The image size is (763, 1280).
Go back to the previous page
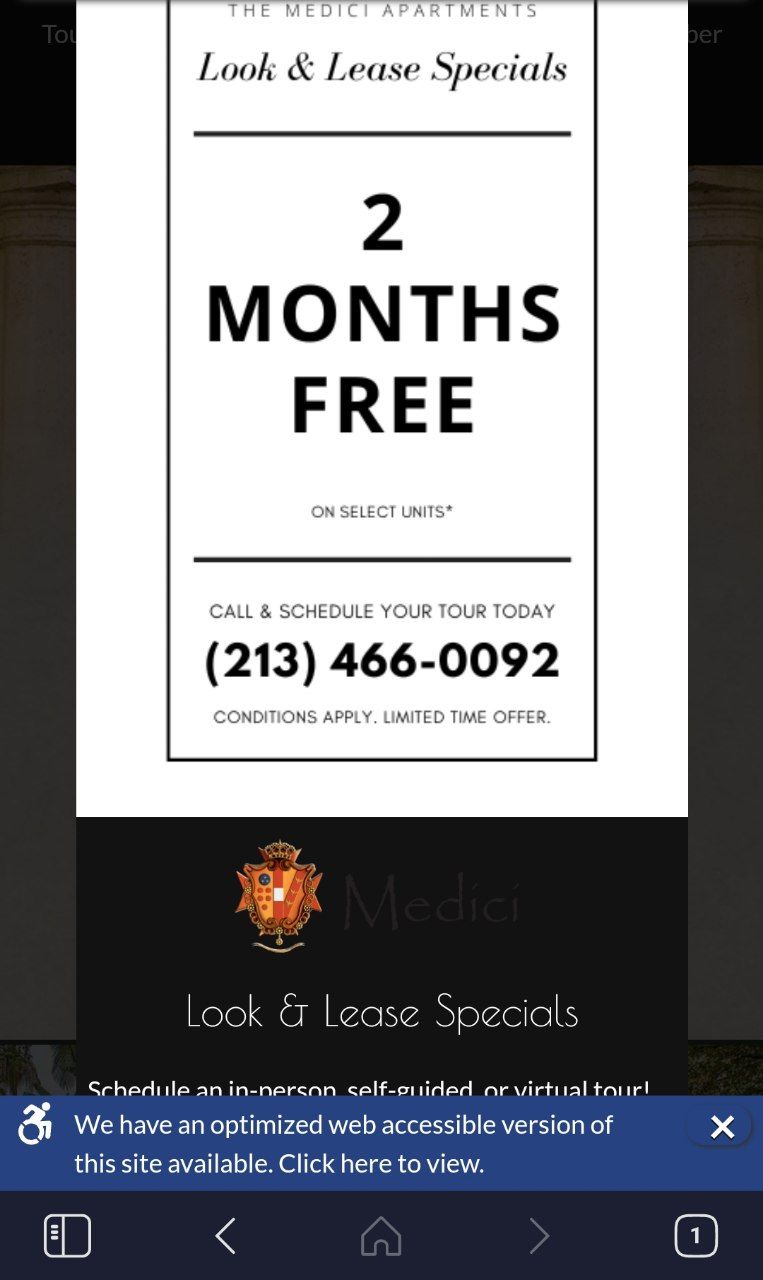[x=226, y=1236]
